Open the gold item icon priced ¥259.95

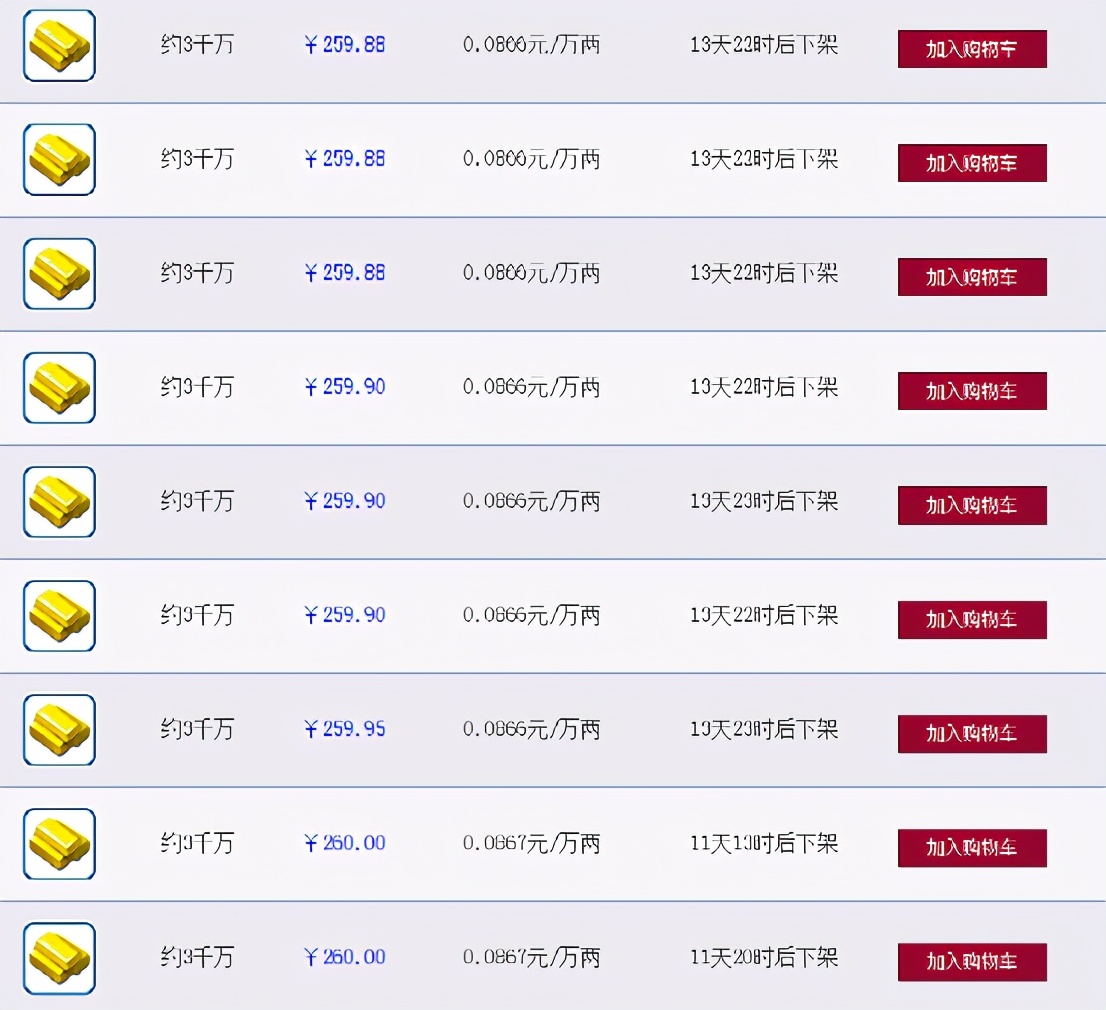coord(59,730)
